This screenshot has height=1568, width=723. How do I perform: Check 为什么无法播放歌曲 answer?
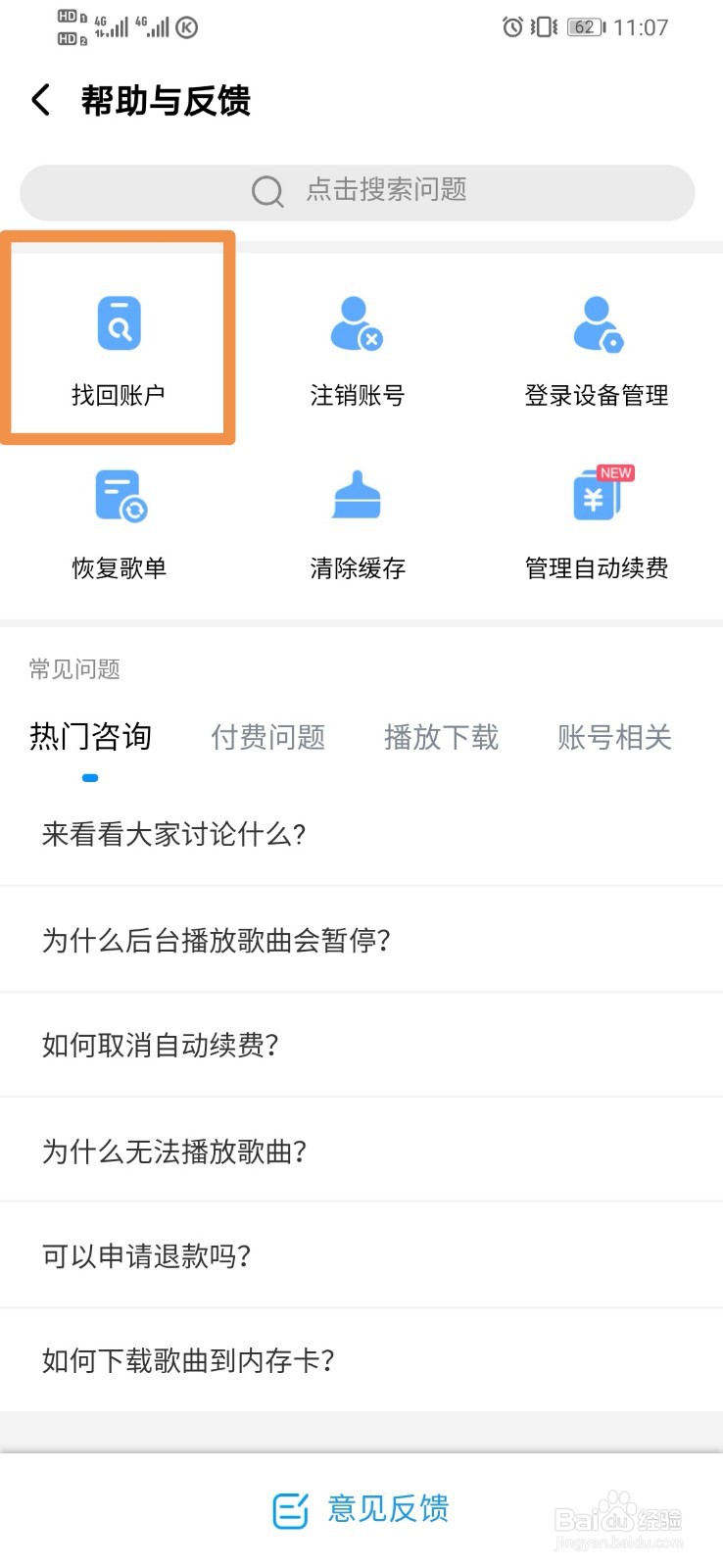(x=173, y=1150)
